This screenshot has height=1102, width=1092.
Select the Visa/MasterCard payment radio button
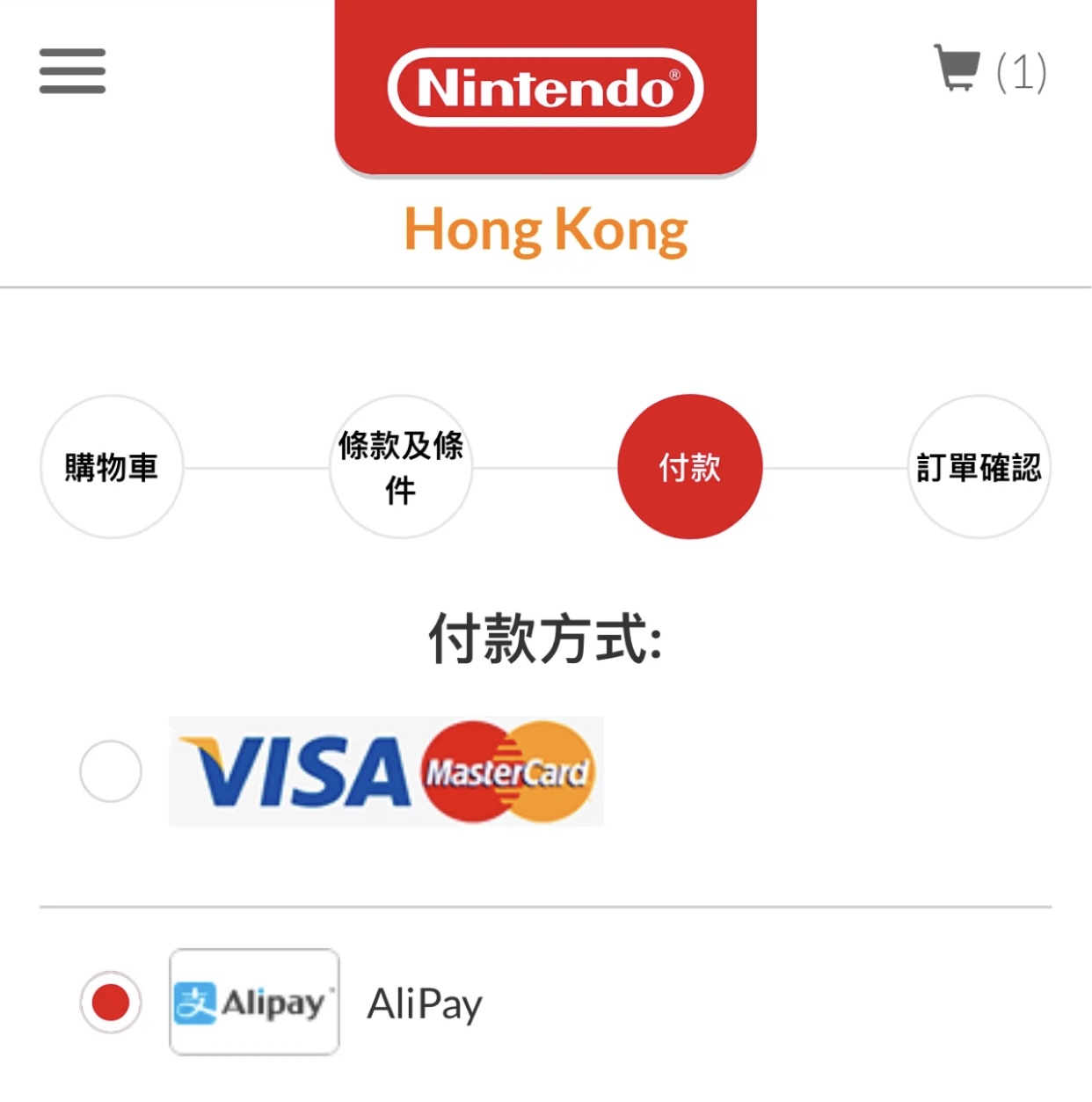109,771
